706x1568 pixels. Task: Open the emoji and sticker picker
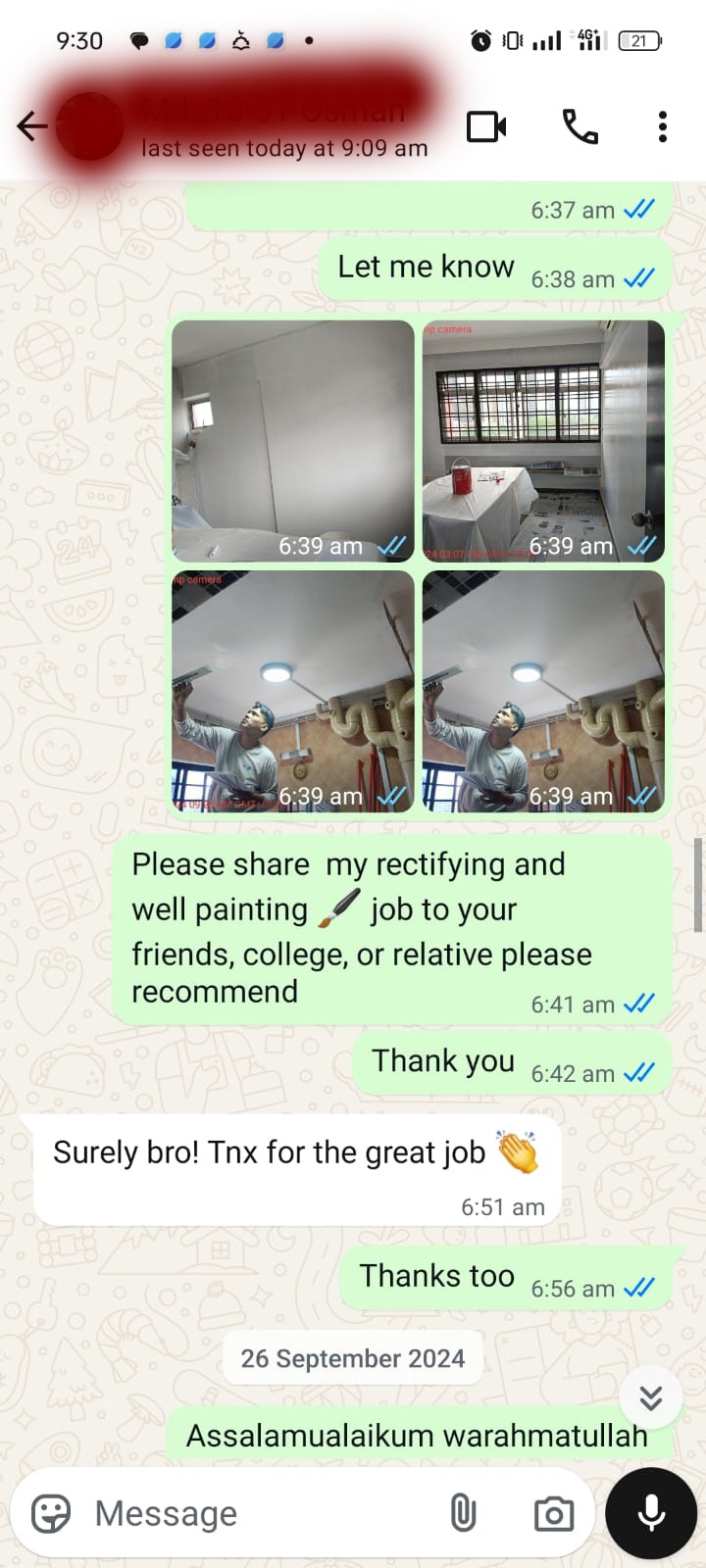coord(51,1514)
